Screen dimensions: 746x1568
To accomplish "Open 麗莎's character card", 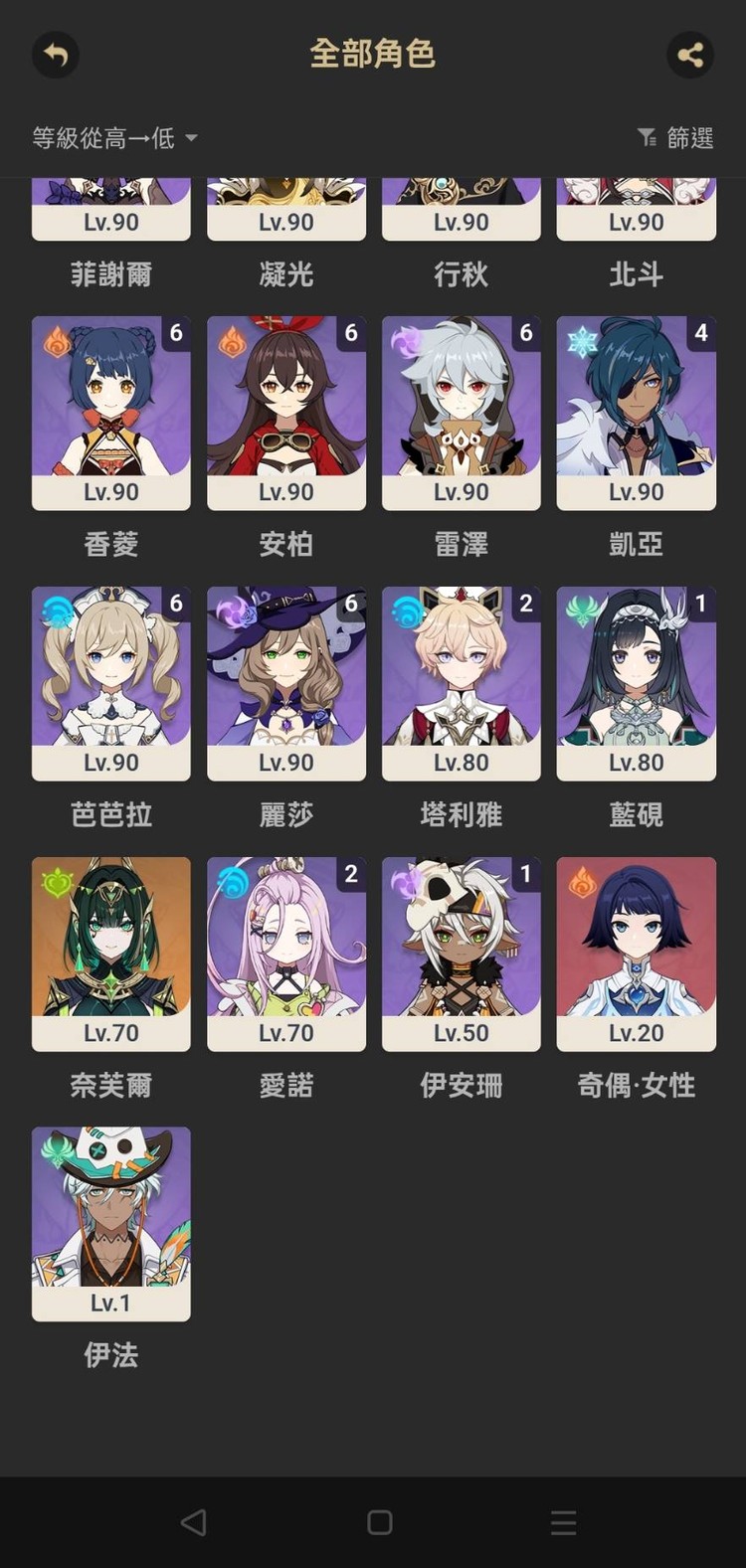I will 285,684.
